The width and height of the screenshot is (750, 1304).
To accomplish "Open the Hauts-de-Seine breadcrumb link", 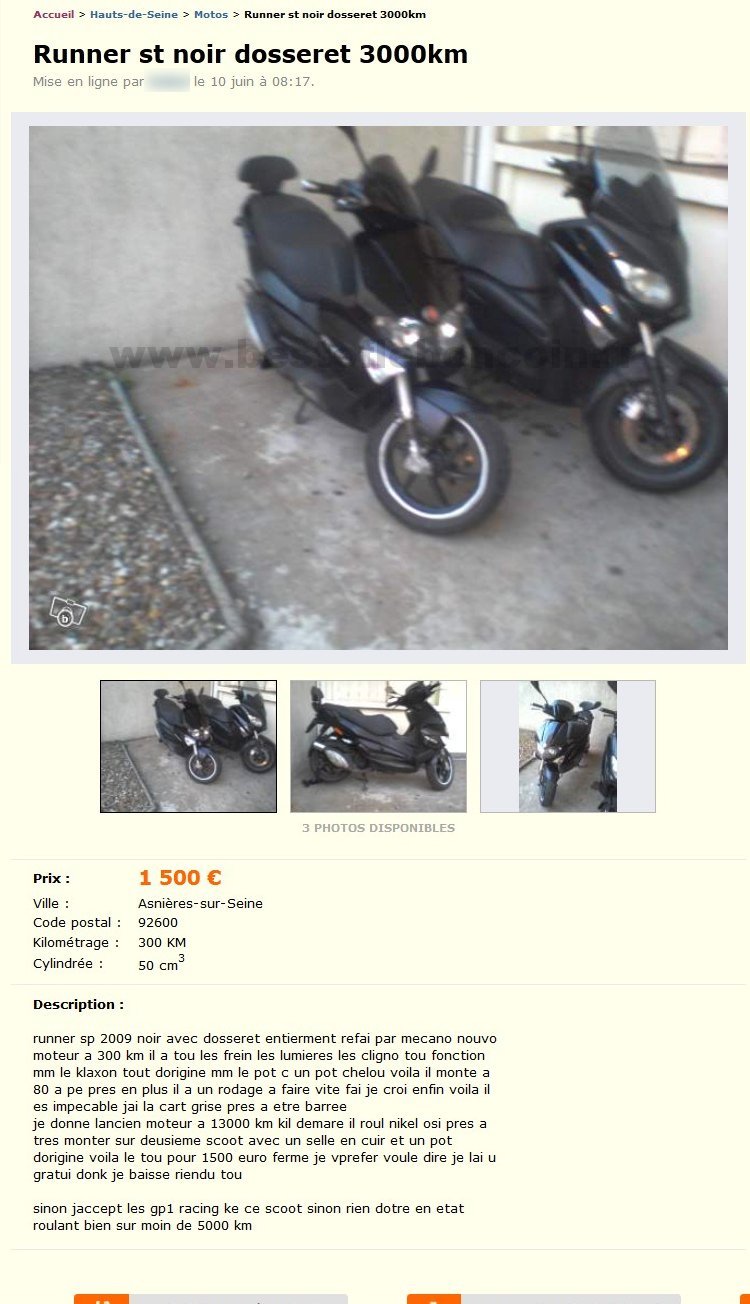I will [133, 15].
